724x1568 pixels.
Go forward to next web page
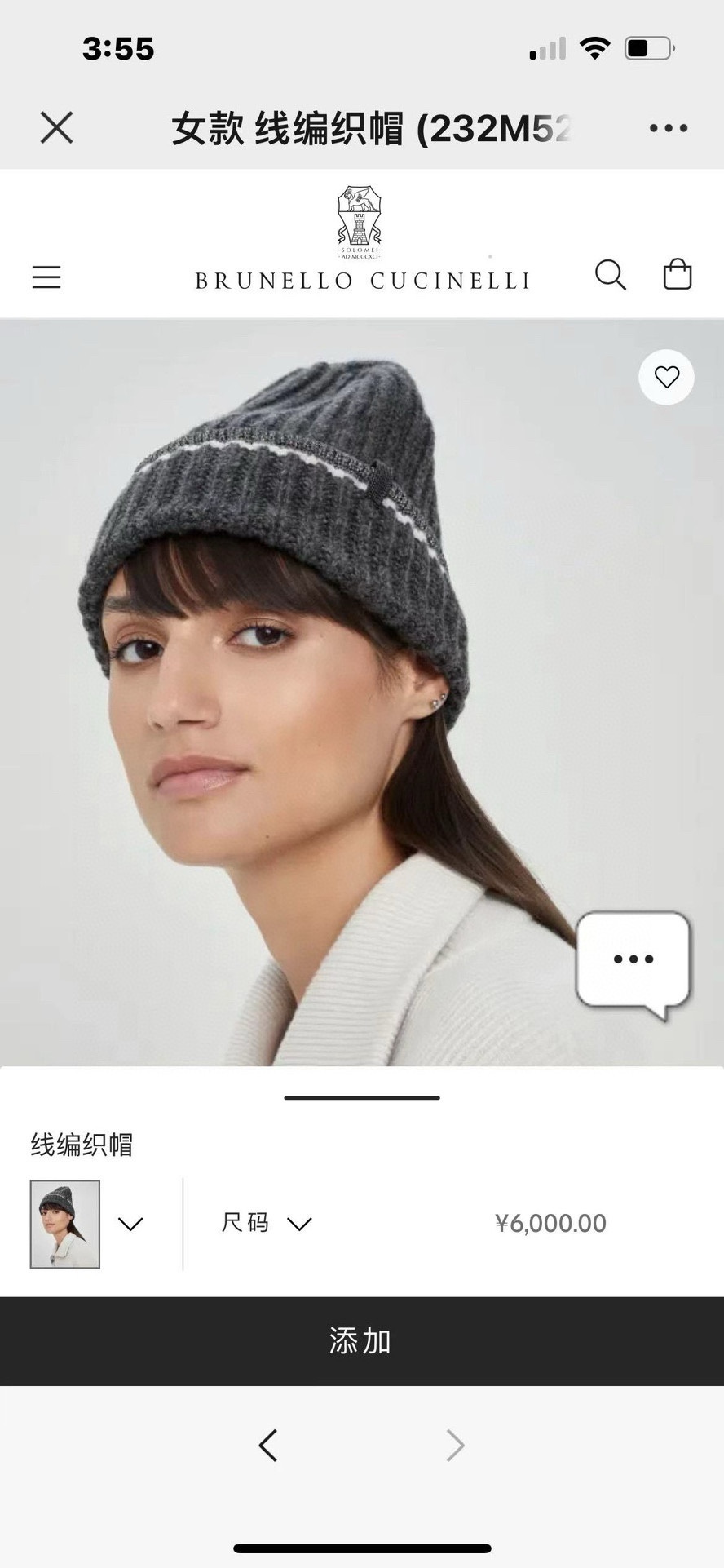(x=455, y=1446)
